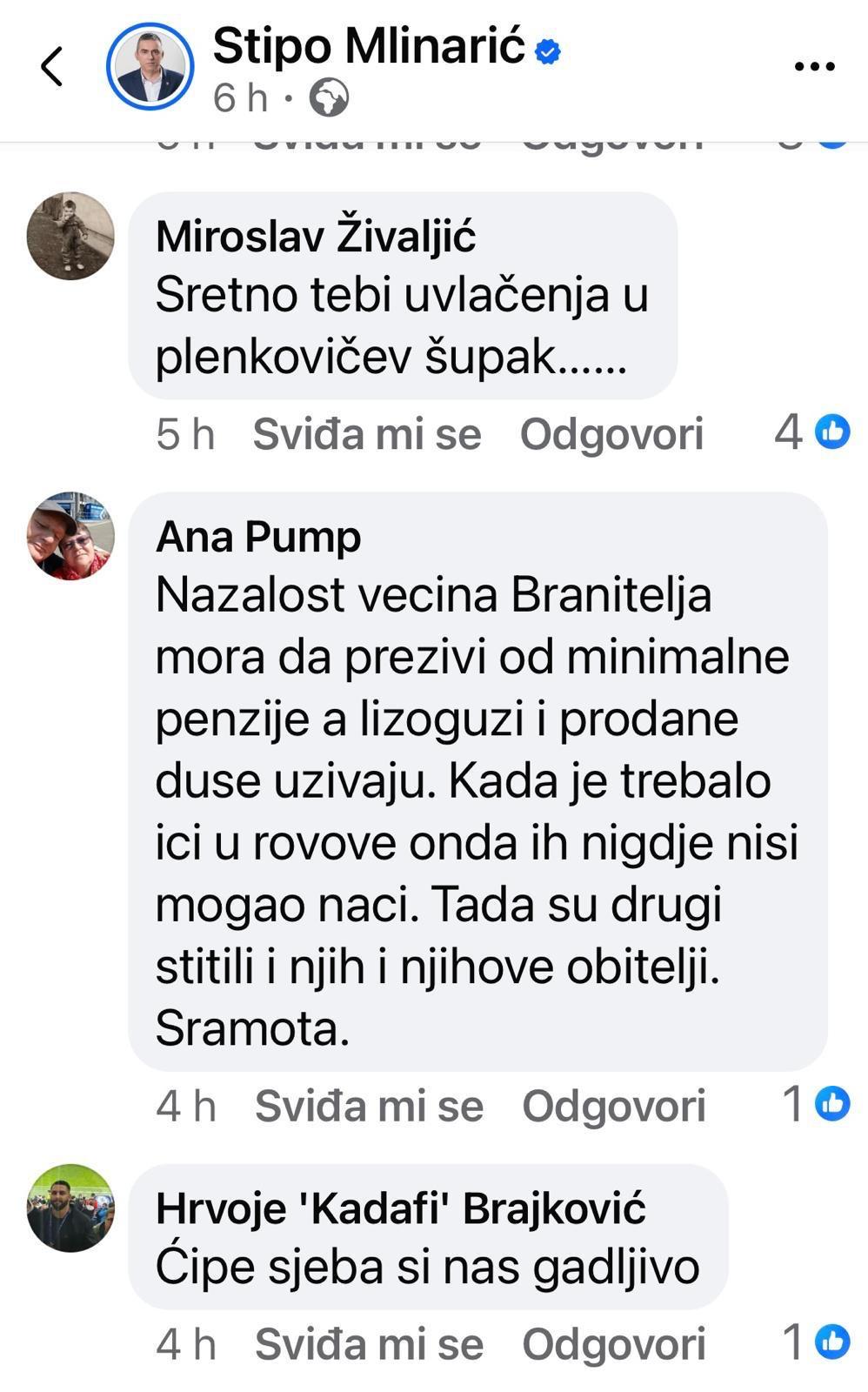This screenshot has height=1392, width=868.
Task: Open the three-dot overflow menu
Action: pos(815,66)
